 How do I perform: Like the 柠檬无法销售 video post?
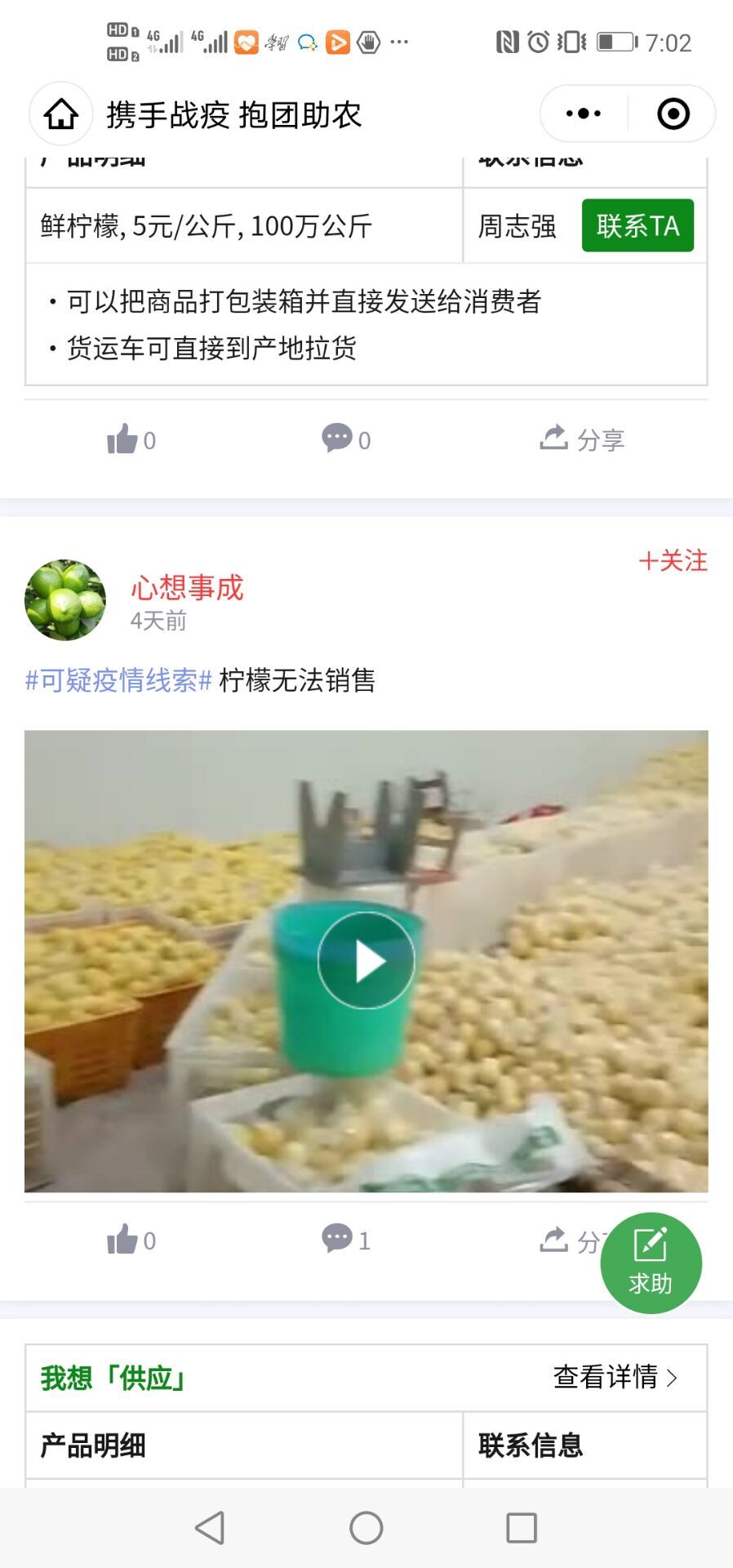pos(131,1240)
